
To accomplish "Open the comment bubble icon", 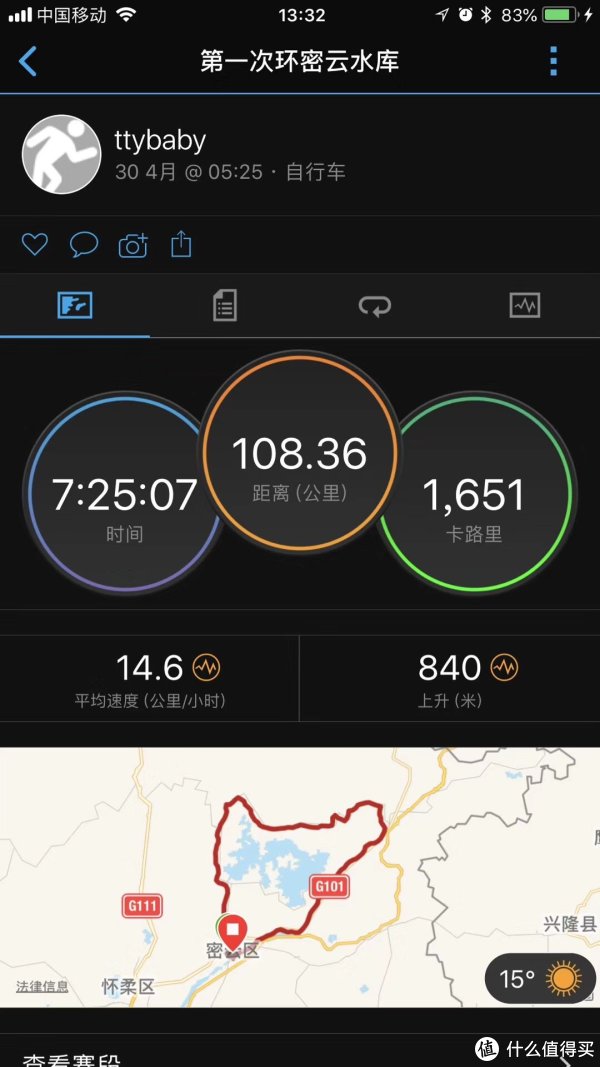I will (84, 244).
